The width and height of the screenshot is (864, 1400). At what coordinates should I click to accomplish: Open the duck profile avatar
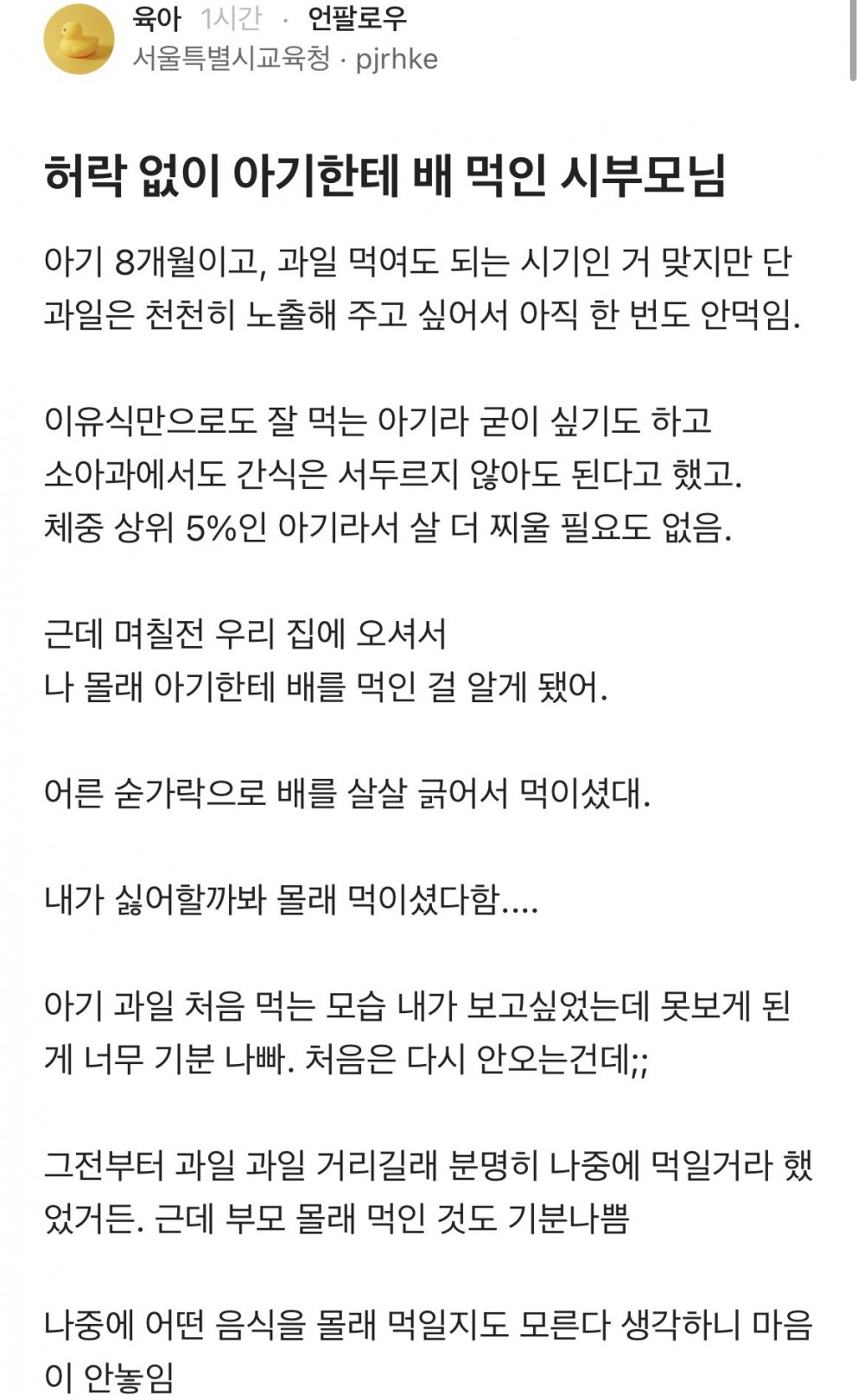[x=79, y=39]
